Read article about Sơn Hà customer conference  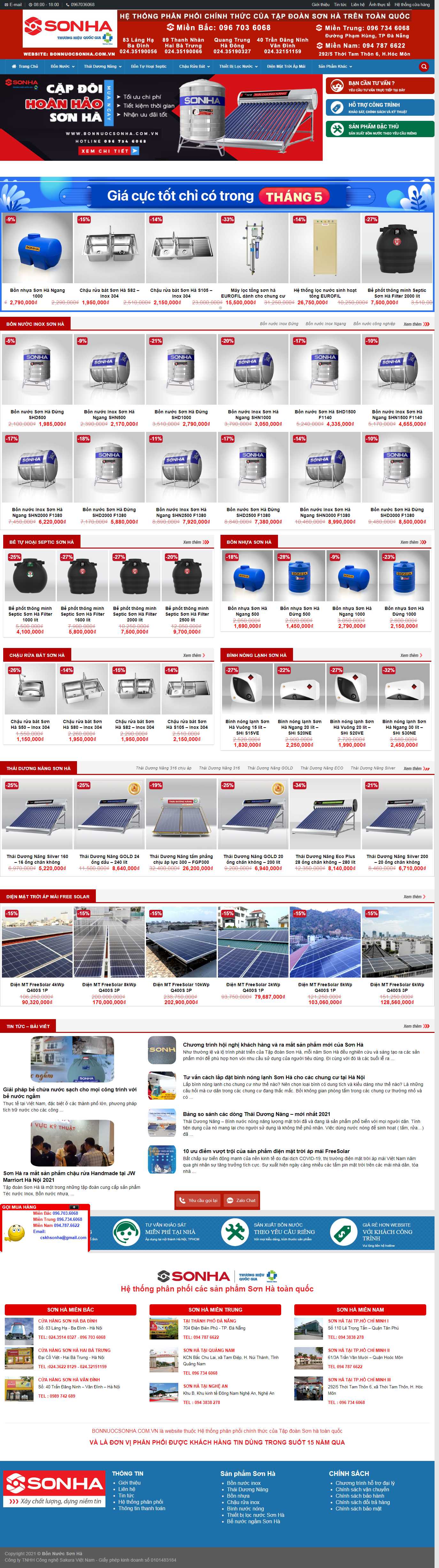point(273,1044)
